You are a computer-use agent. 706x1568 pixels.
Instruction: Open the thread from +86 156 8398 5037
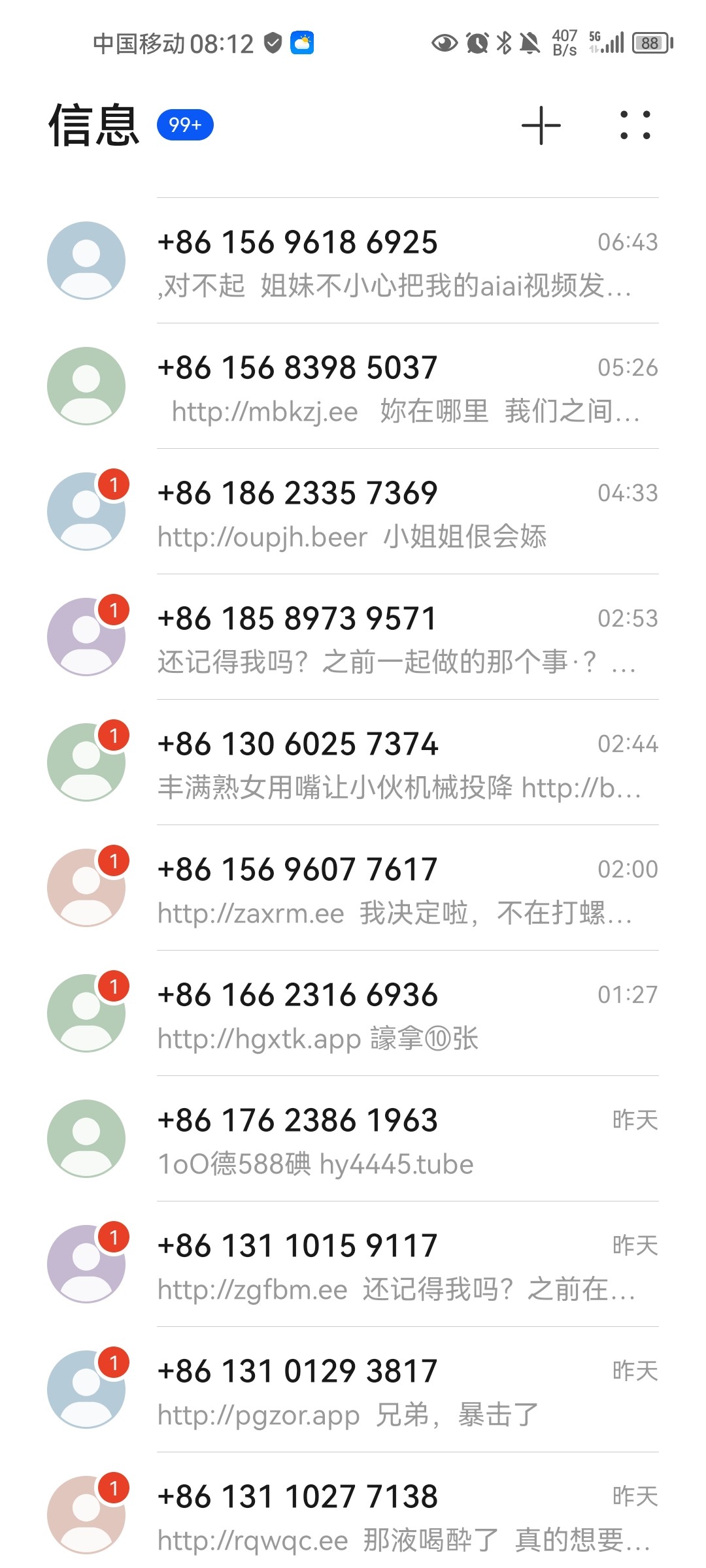coord(353,386)
